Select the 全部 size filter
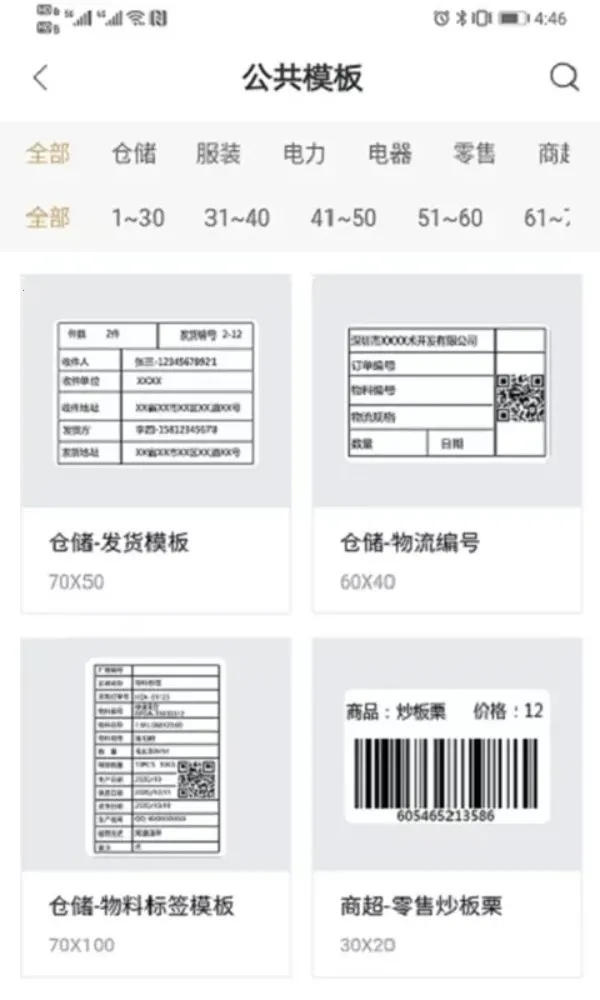Image resolution: width=600 pixels, height=1000 pixels. point(48,217)
